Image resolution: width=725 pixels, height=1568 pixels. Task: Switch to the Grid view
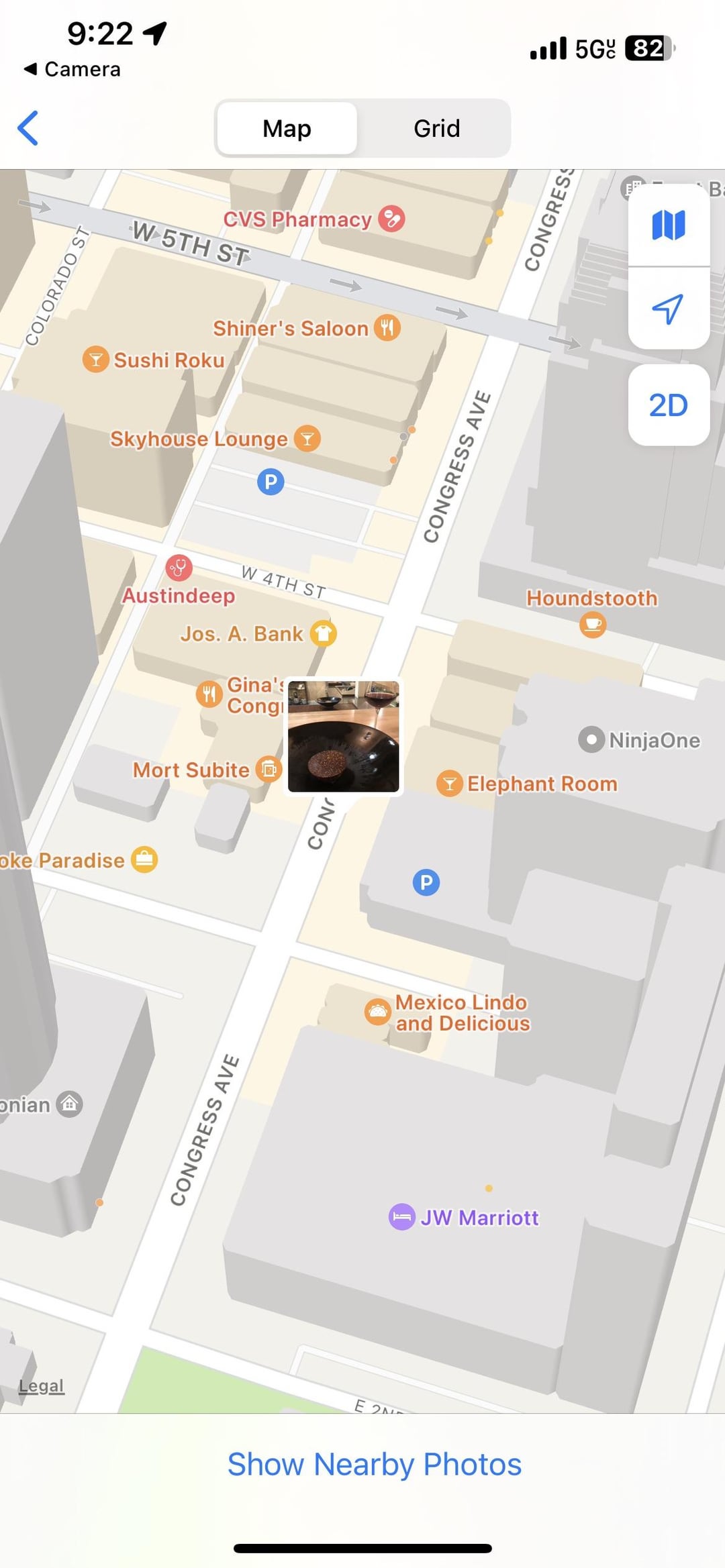(436, 128)
